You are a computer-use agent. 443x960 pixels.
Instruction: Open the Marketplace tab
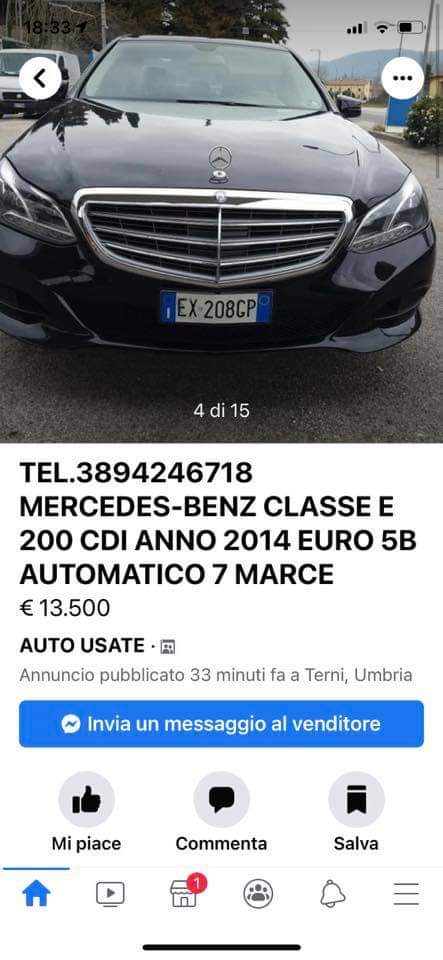point(185,893)
